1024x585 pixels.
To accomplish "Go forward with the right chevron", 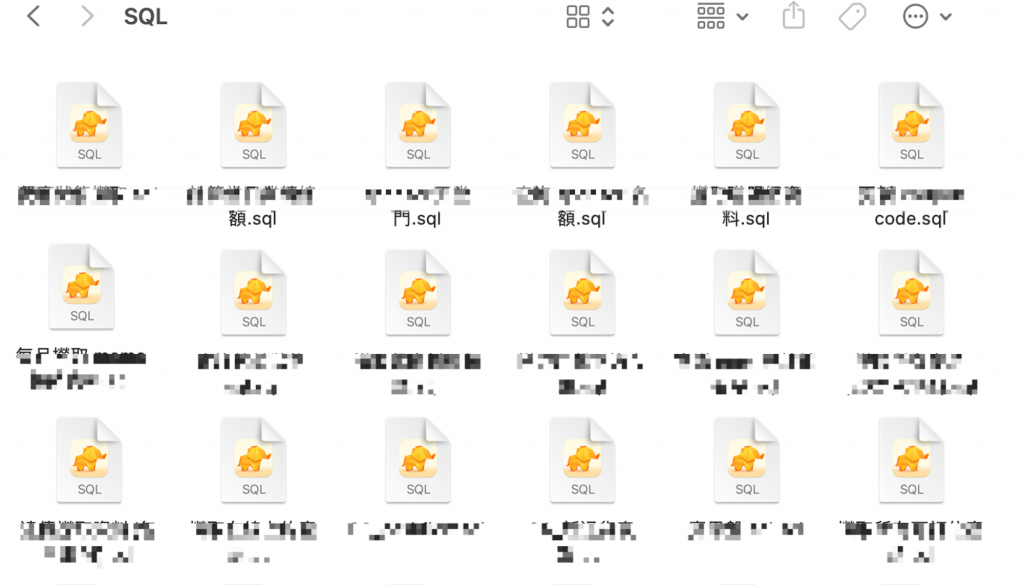I will [x=87, y=17].
